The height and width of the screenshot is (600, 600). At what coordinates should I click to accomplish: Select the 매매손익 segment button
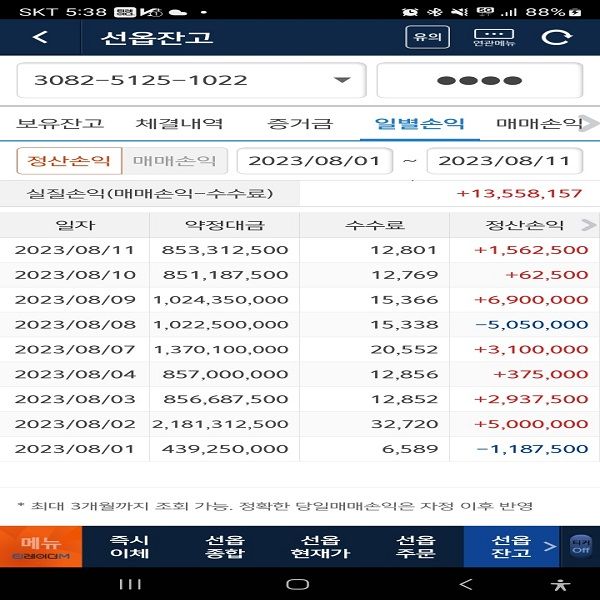pos(175,160)
